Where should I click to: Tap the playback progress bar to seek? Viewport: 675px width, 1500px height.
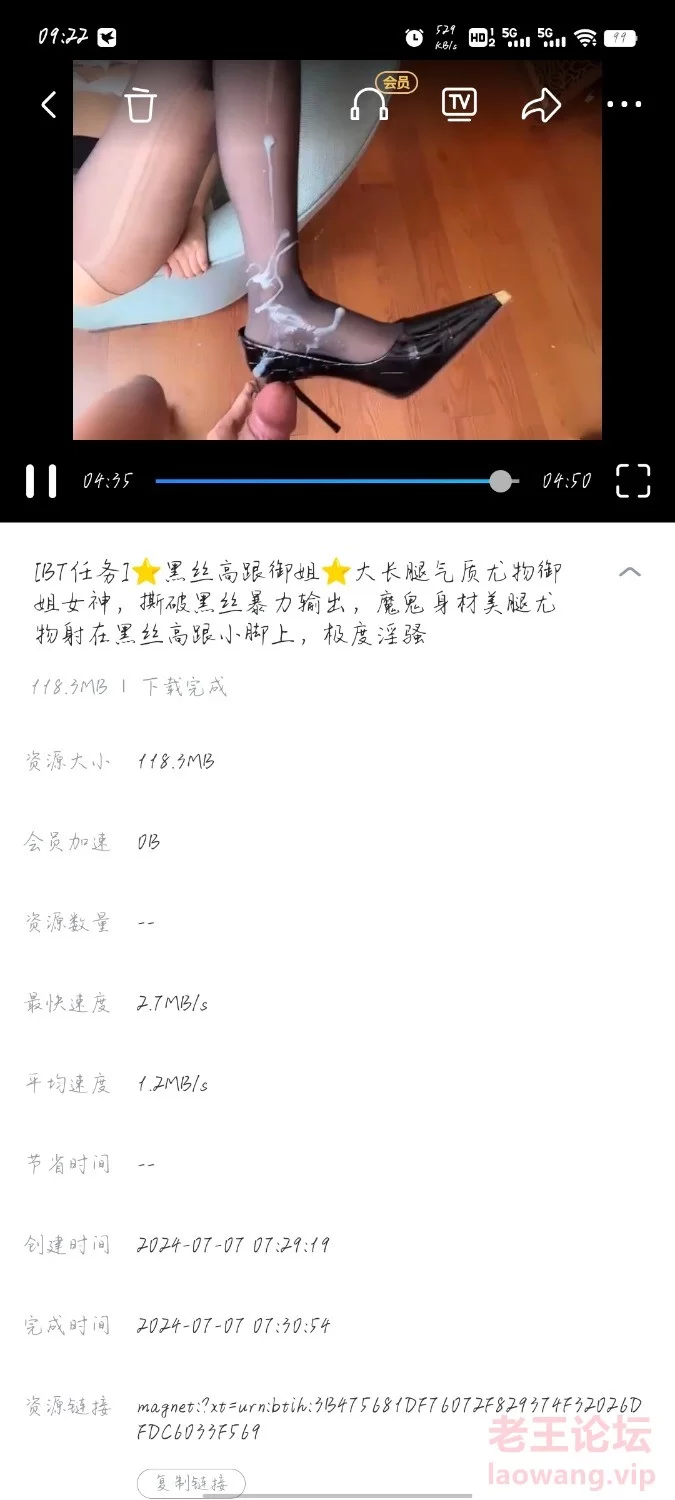pos(337,481)
